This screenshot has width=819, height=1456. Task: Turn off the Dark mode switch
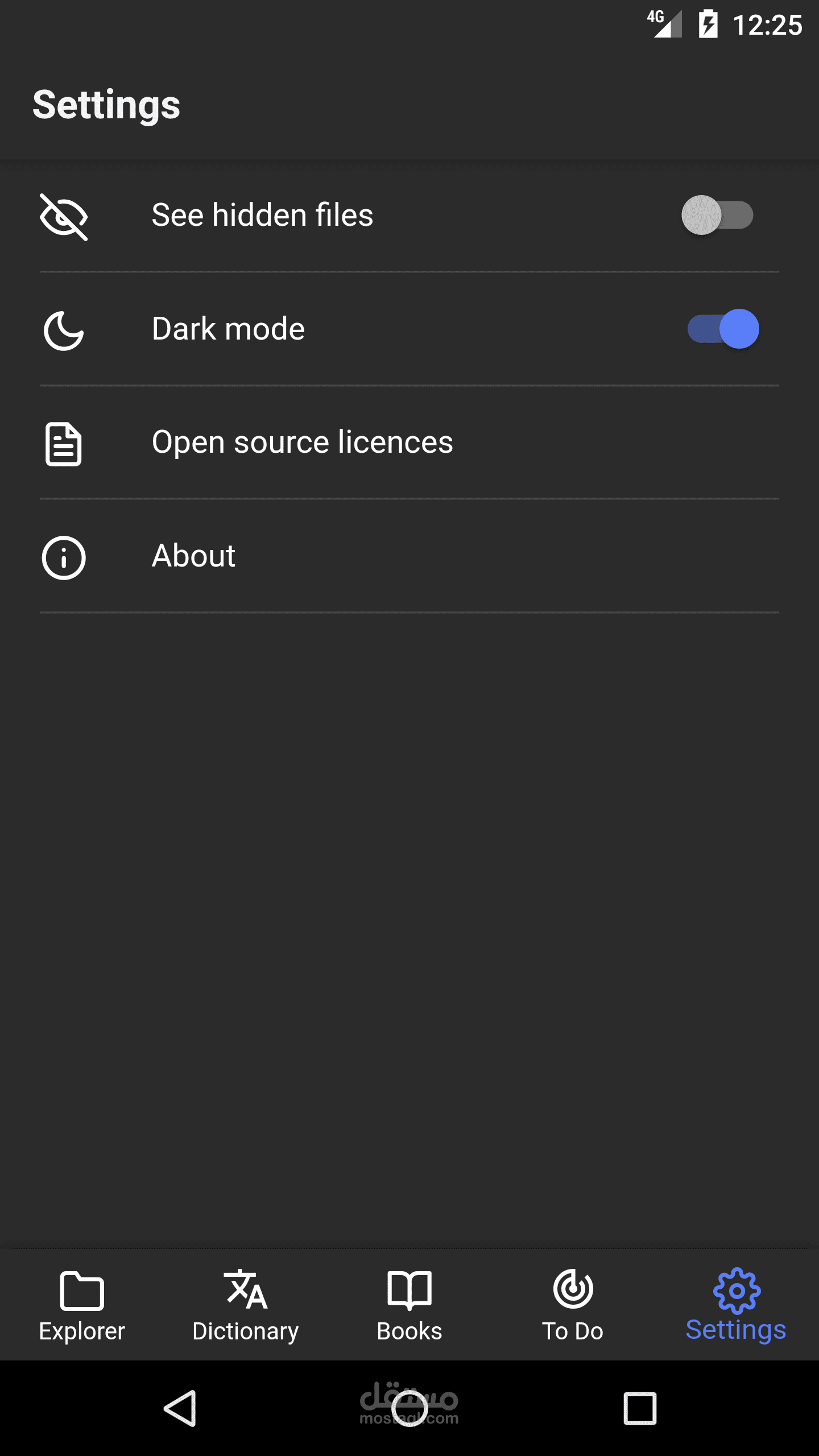[x=723, y=329]
